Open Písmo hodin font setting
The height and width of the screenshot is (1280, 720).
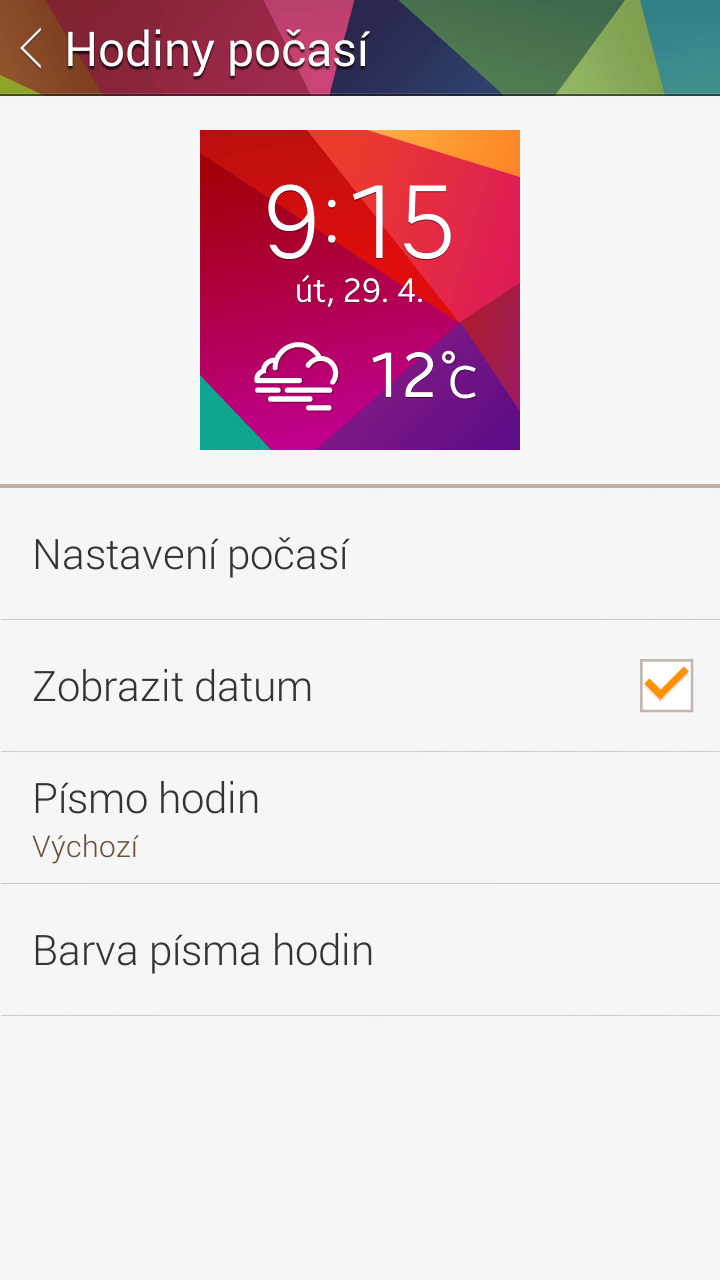(x=360, y=818)
